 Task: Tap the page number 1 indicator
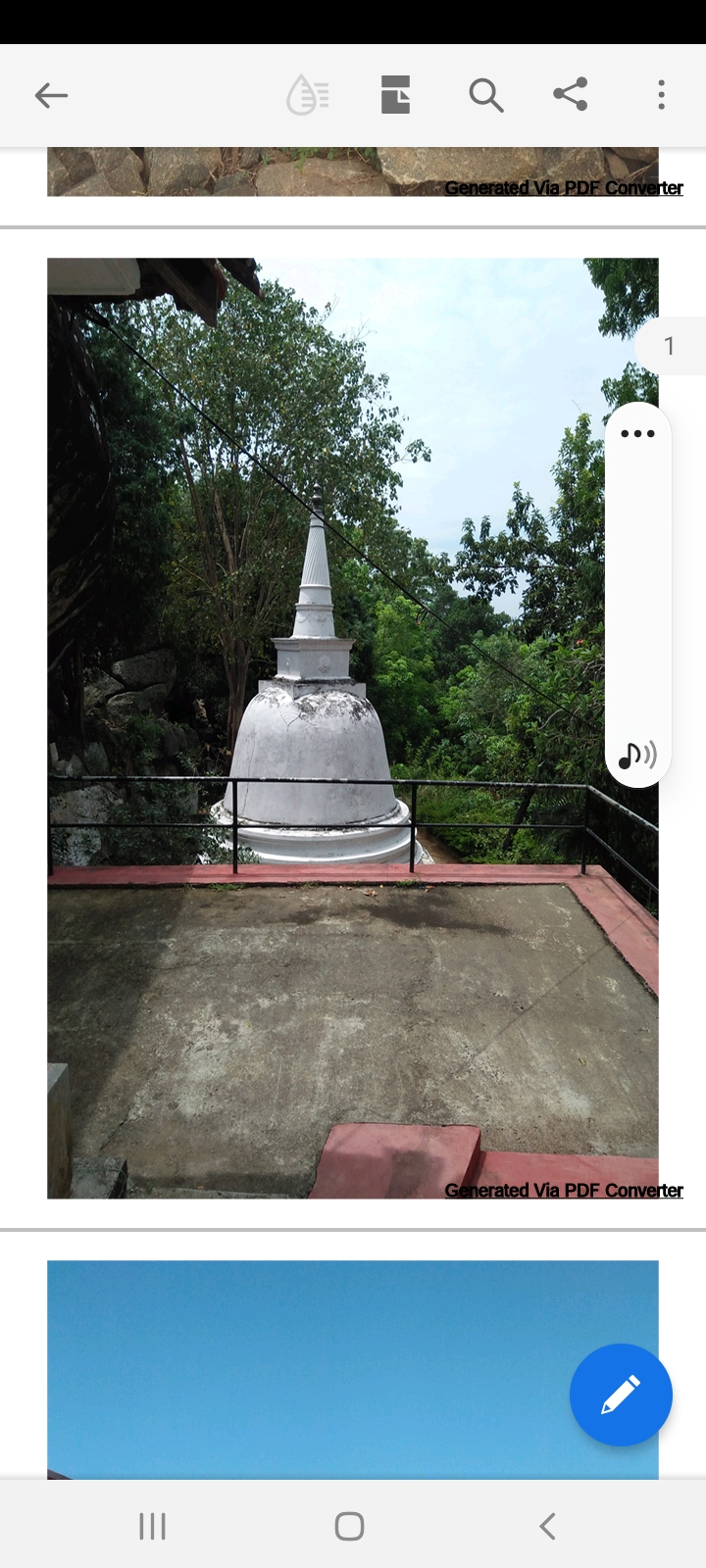tap(670, 346)
